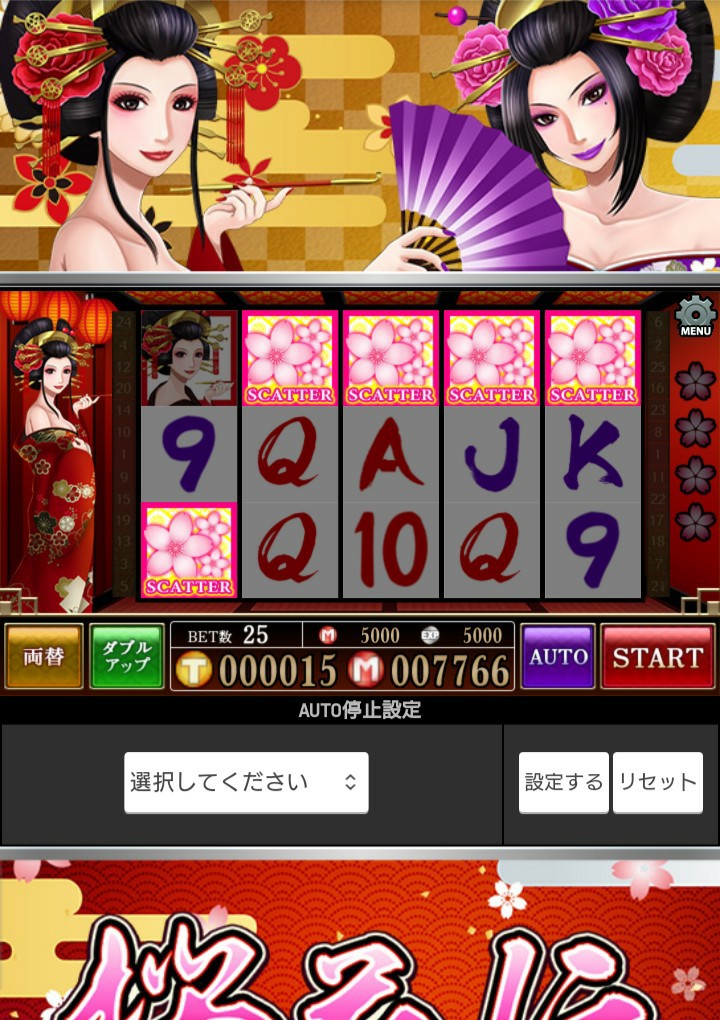
Task: Hit the red START button
Action: tap(657, 656)
